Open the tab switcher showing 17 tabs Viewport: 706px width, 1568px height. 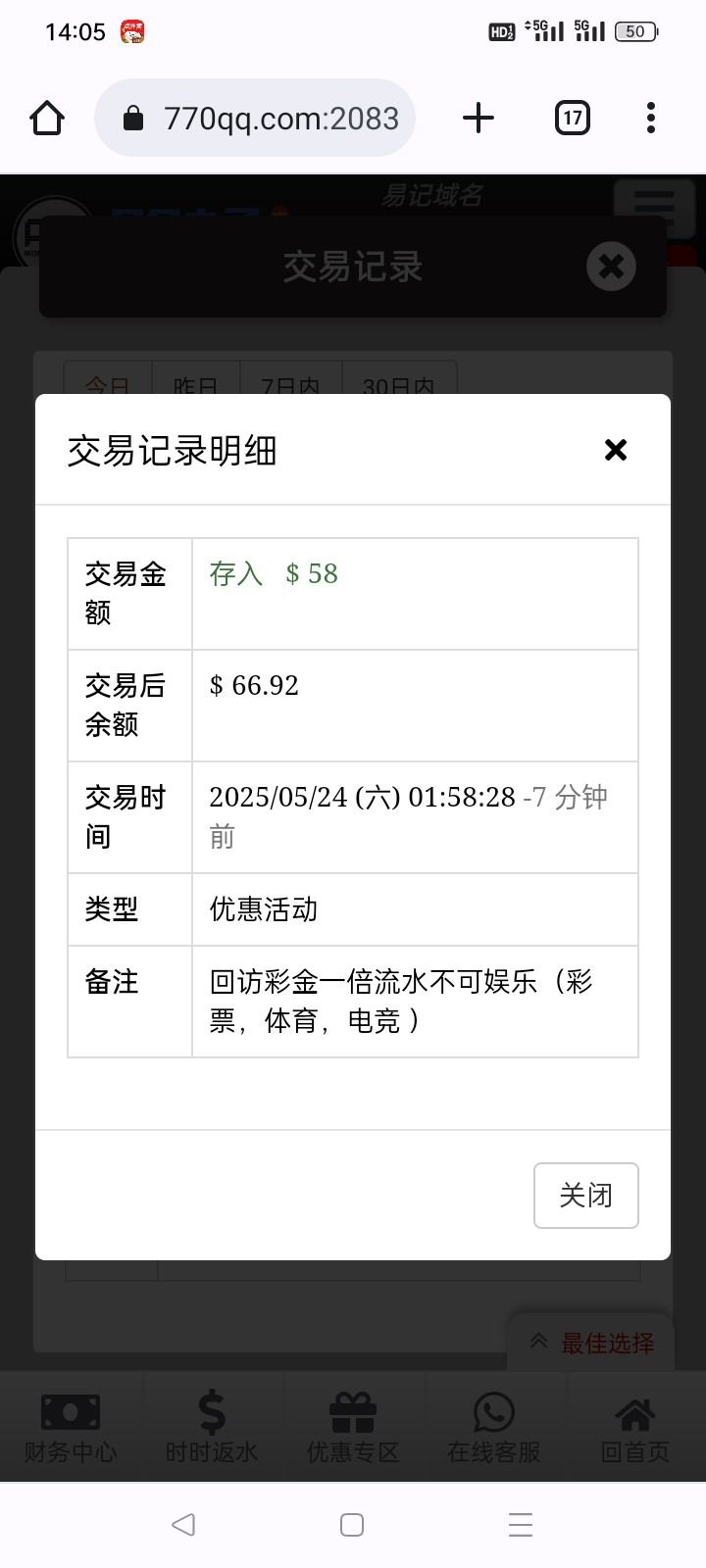point(572,119)
